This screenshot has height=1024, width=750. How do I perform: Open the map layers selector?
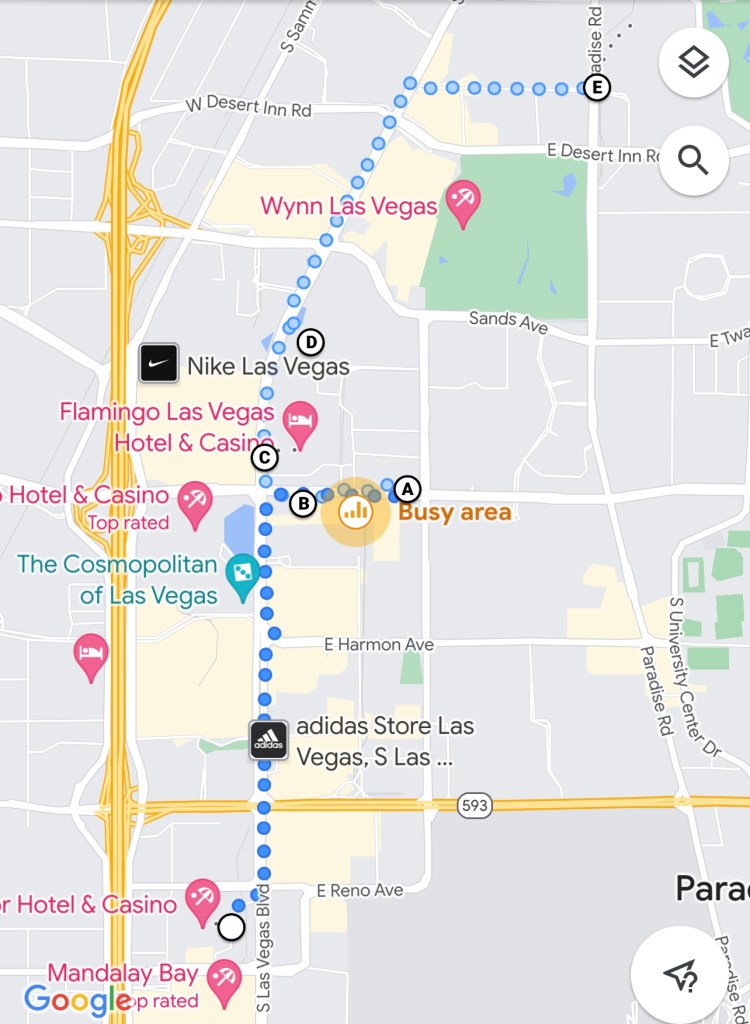tap(693, 63)
